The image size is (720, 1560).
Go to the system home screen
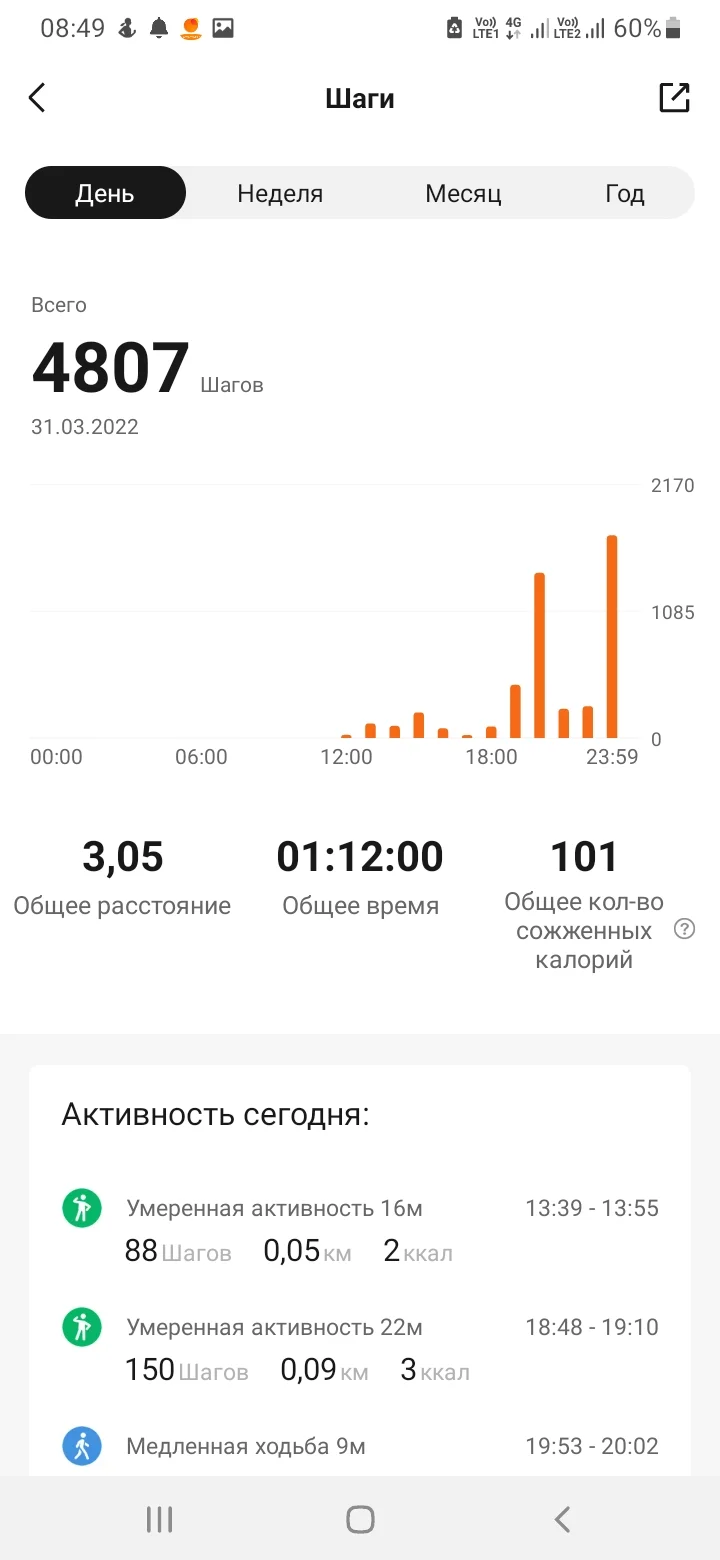pyautogui.click(x=360, y=1520)
